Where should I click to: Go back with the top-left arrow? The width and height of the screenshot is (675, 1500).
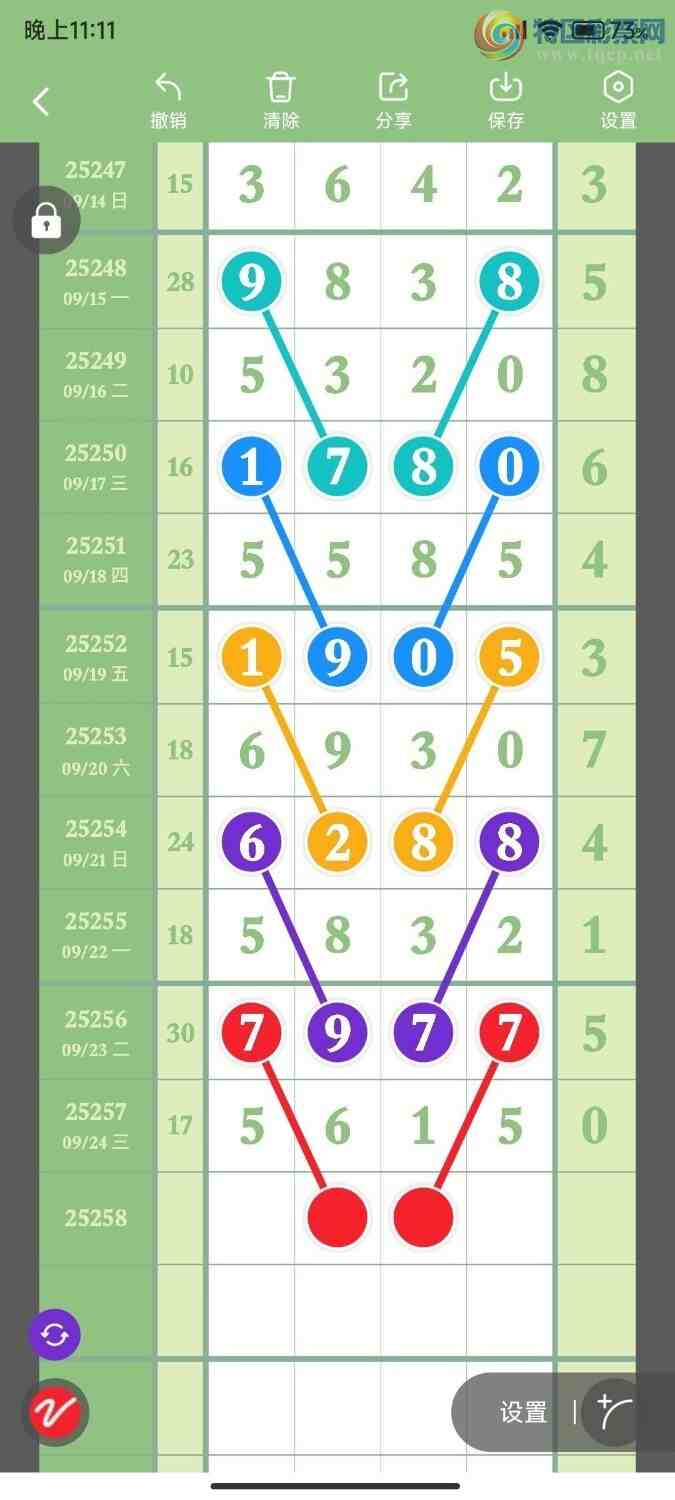41,102
